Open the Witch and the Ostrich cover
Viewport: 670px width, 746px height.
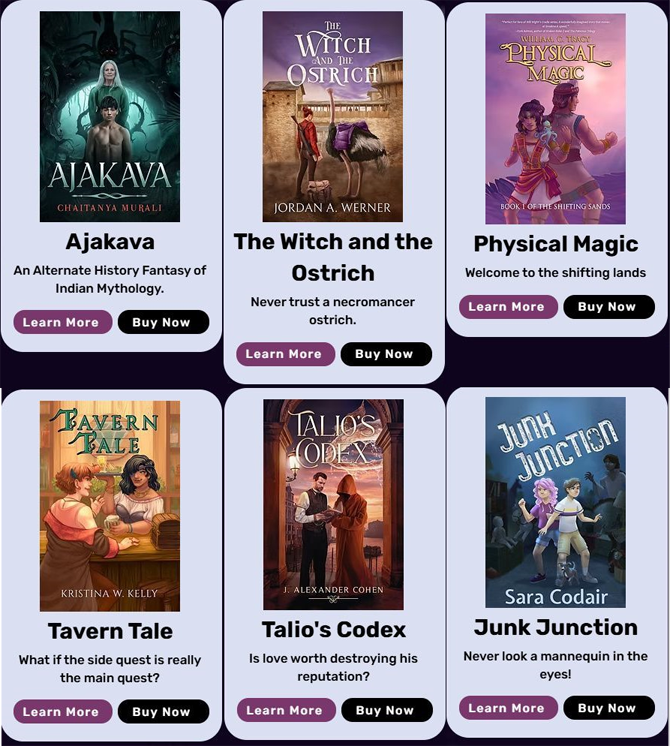[x=333, y=116]
